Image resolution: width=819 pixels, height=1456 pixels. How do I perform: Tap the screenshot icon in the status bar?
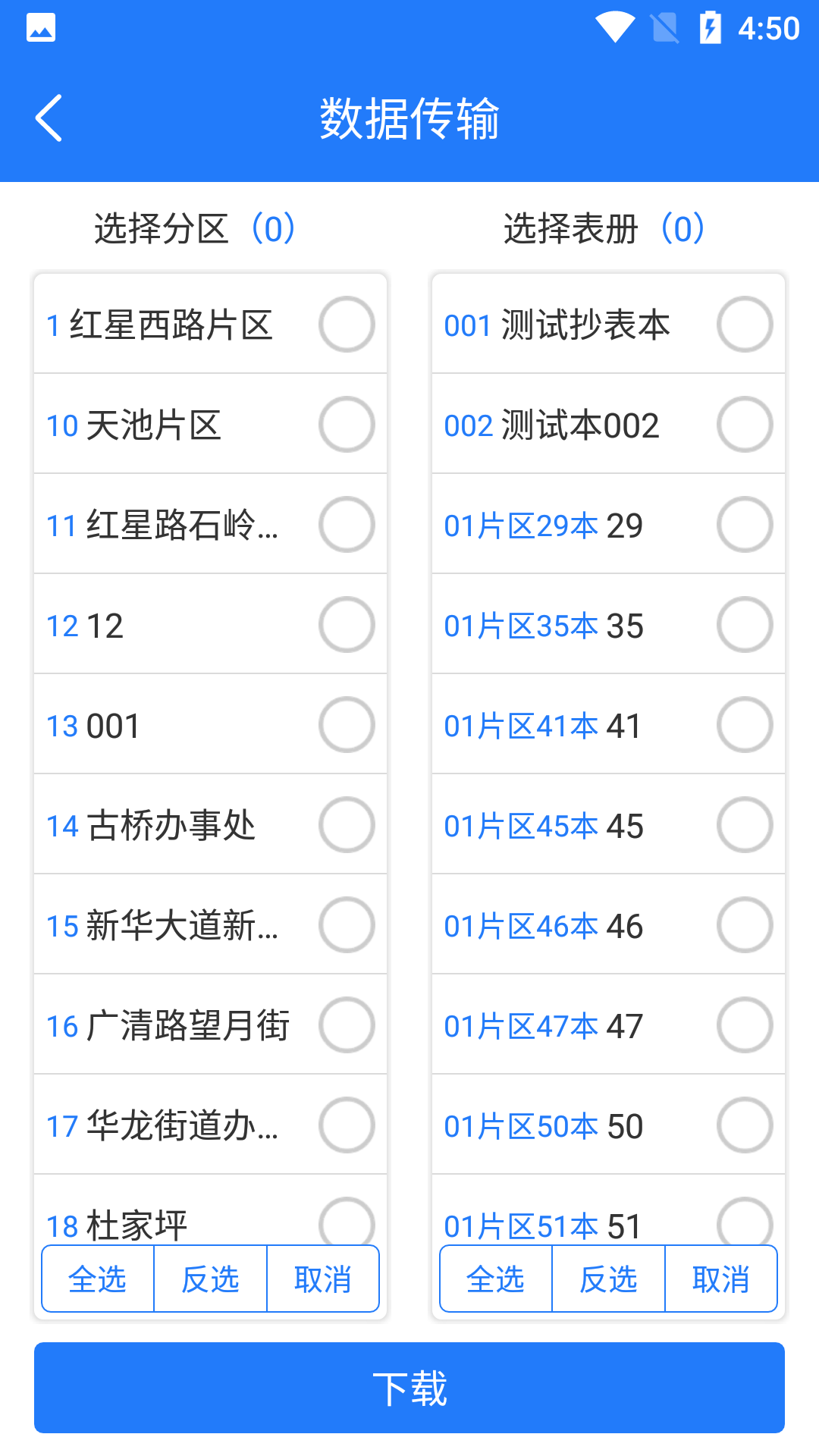tap(42, 27)
